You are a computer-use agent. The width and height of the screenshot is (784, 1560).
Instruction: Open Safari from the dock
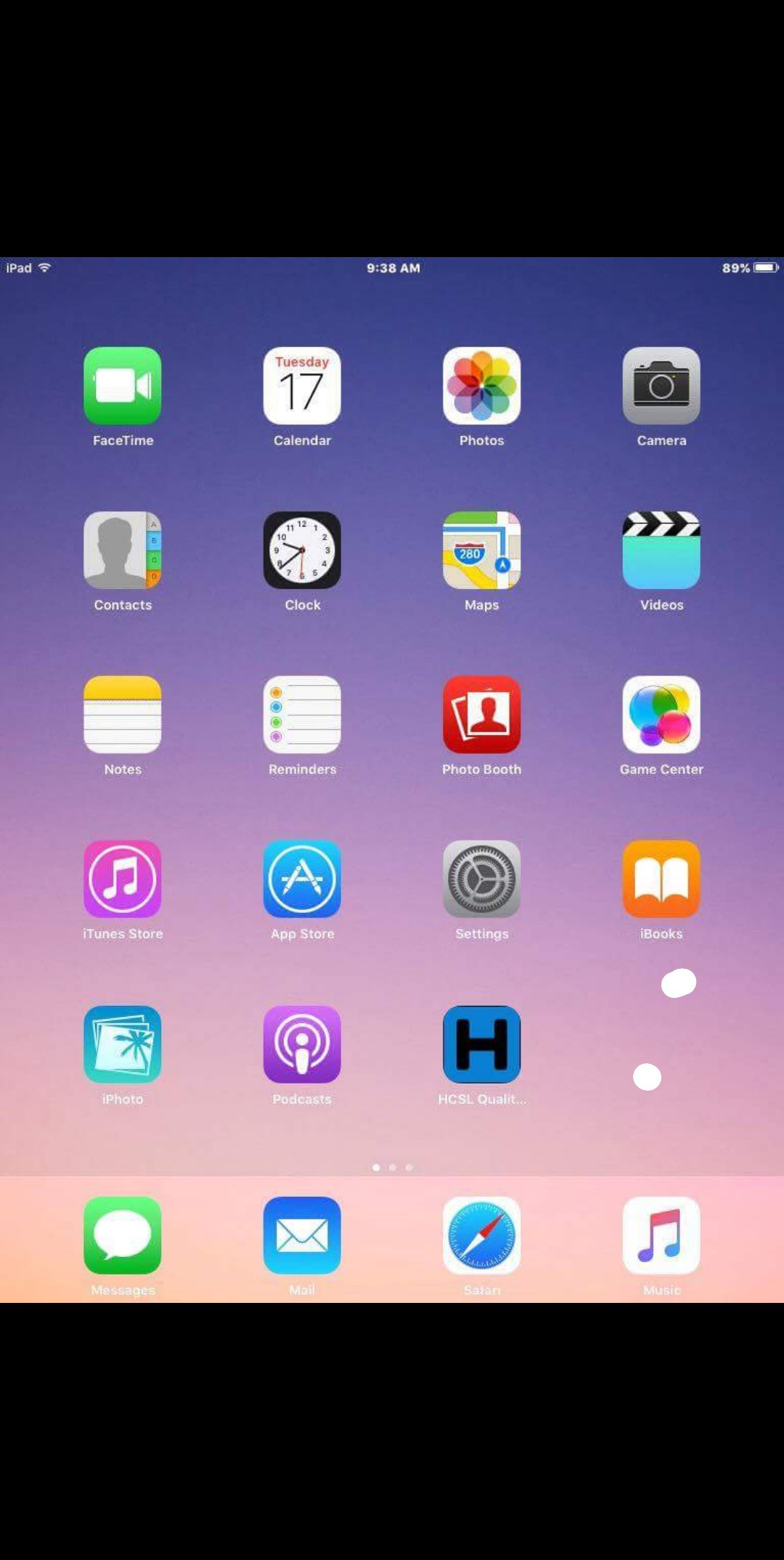pyautogui.click(x=482, y=1235)
